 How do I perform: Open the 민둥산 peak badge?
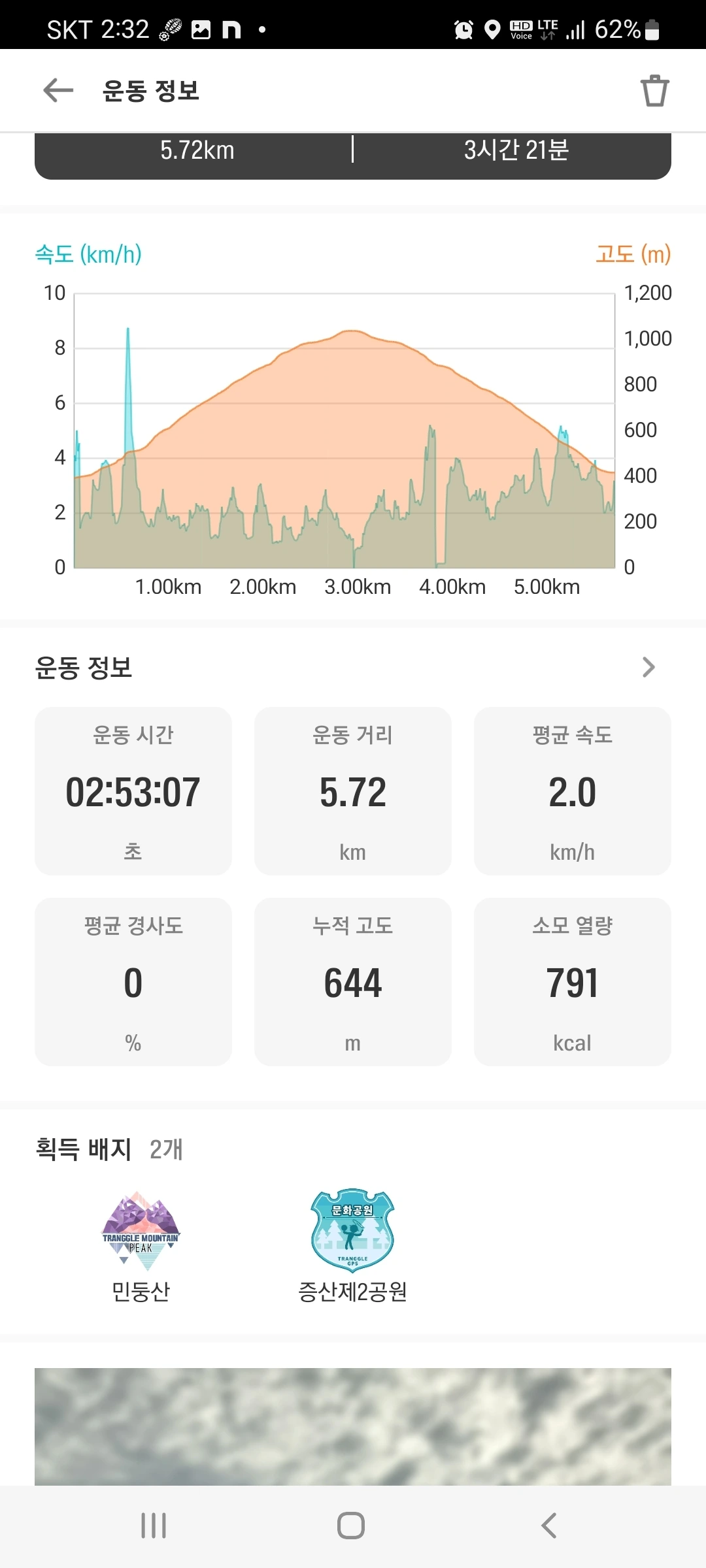click(141, 1231)
